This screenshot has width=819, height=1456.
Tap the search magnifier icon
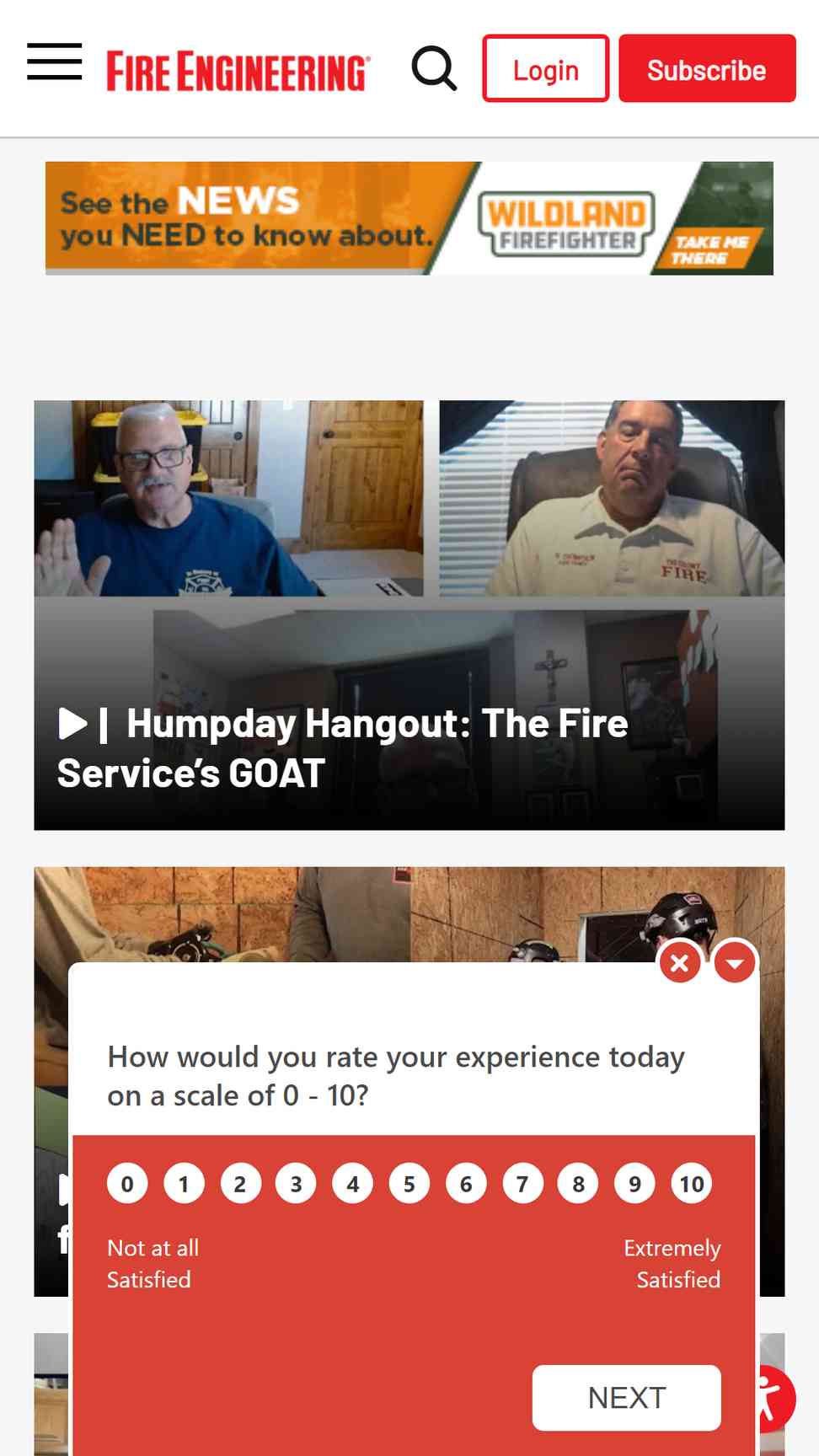coord(434,68)
